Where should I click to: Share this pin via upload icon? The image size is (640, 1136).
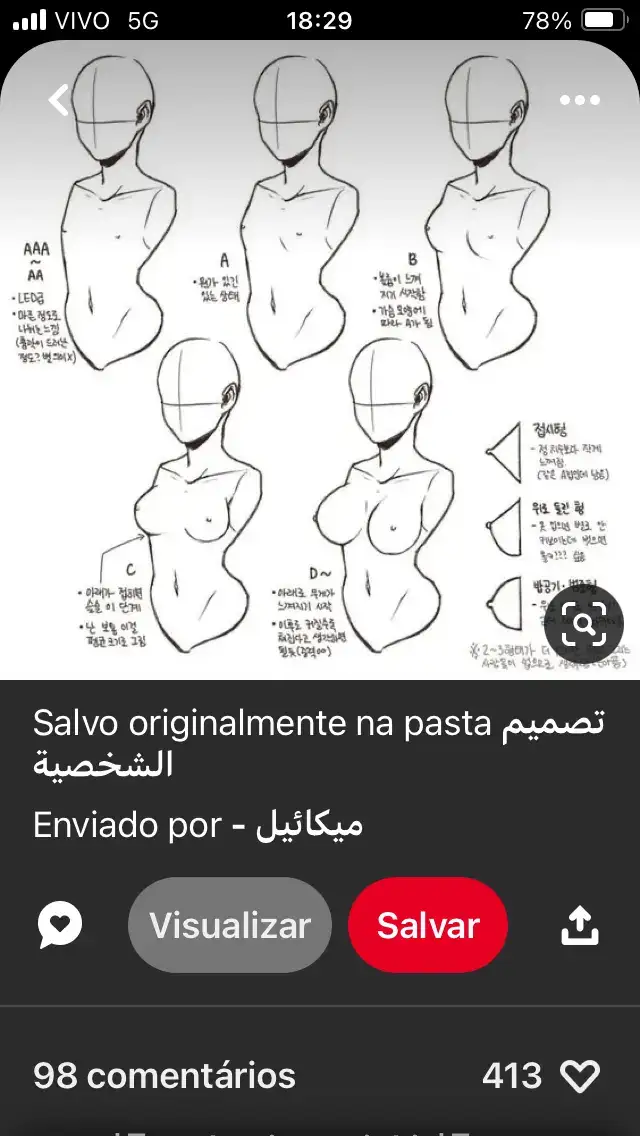pyautogui.click(x=579, y=925)
